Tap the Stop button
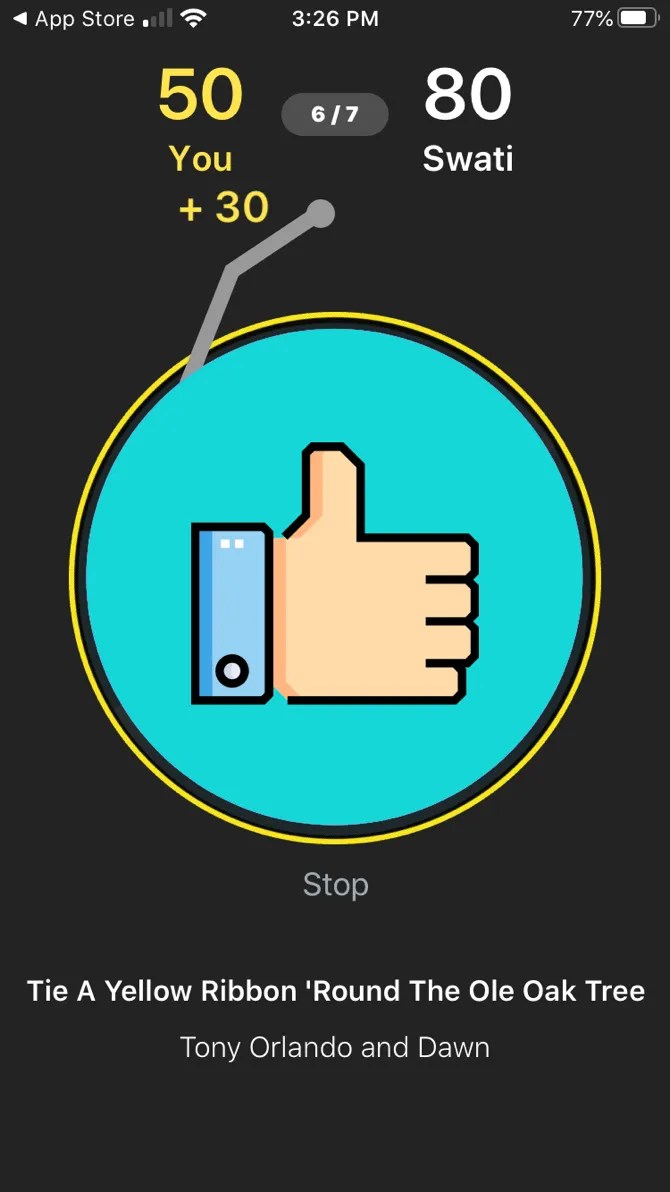Viewport: 670px width, 1192px height. click(x=335, y=885)
